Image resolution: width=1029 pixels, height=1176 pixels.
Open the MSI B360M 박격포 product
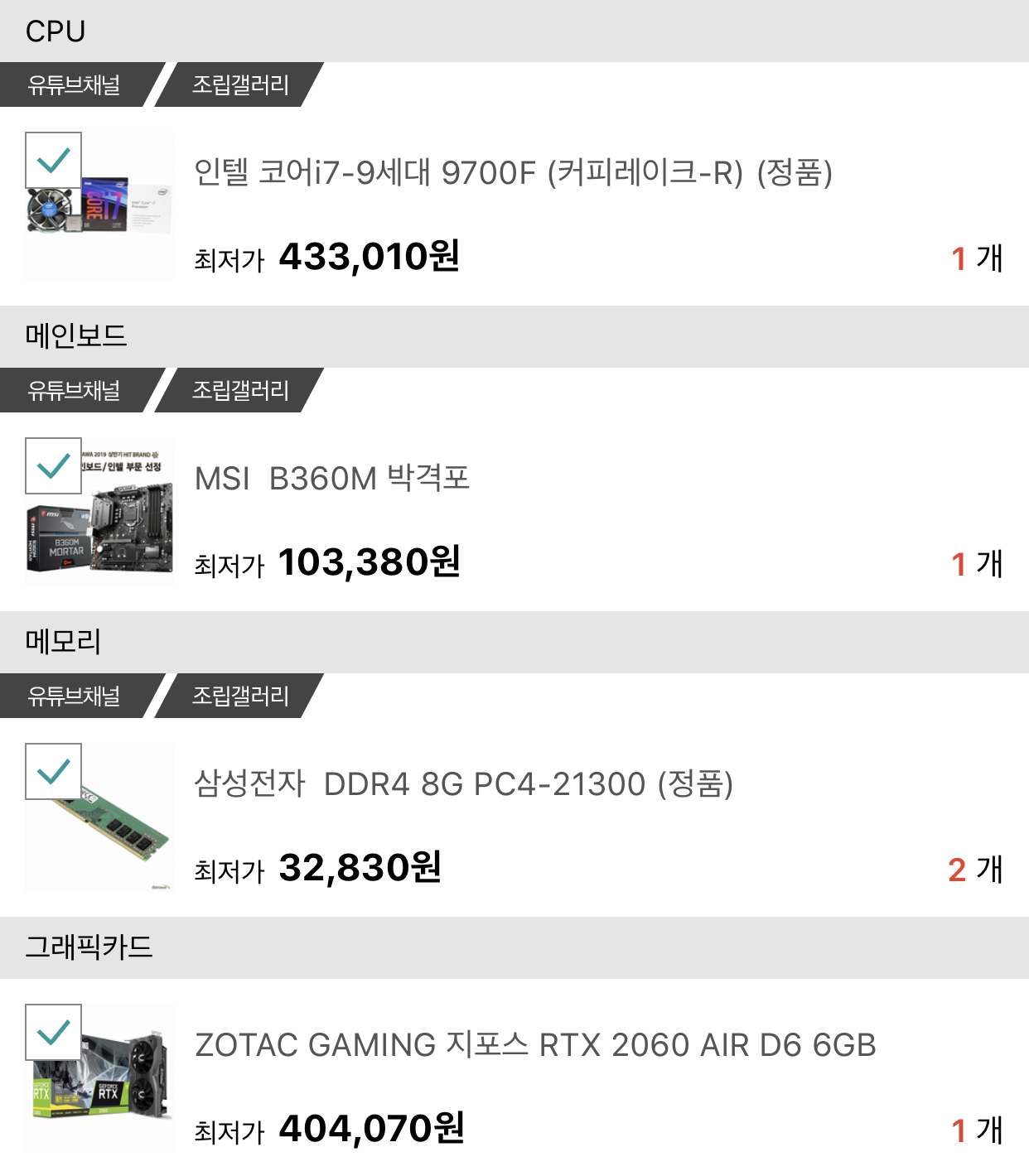[x=332, y=478]
